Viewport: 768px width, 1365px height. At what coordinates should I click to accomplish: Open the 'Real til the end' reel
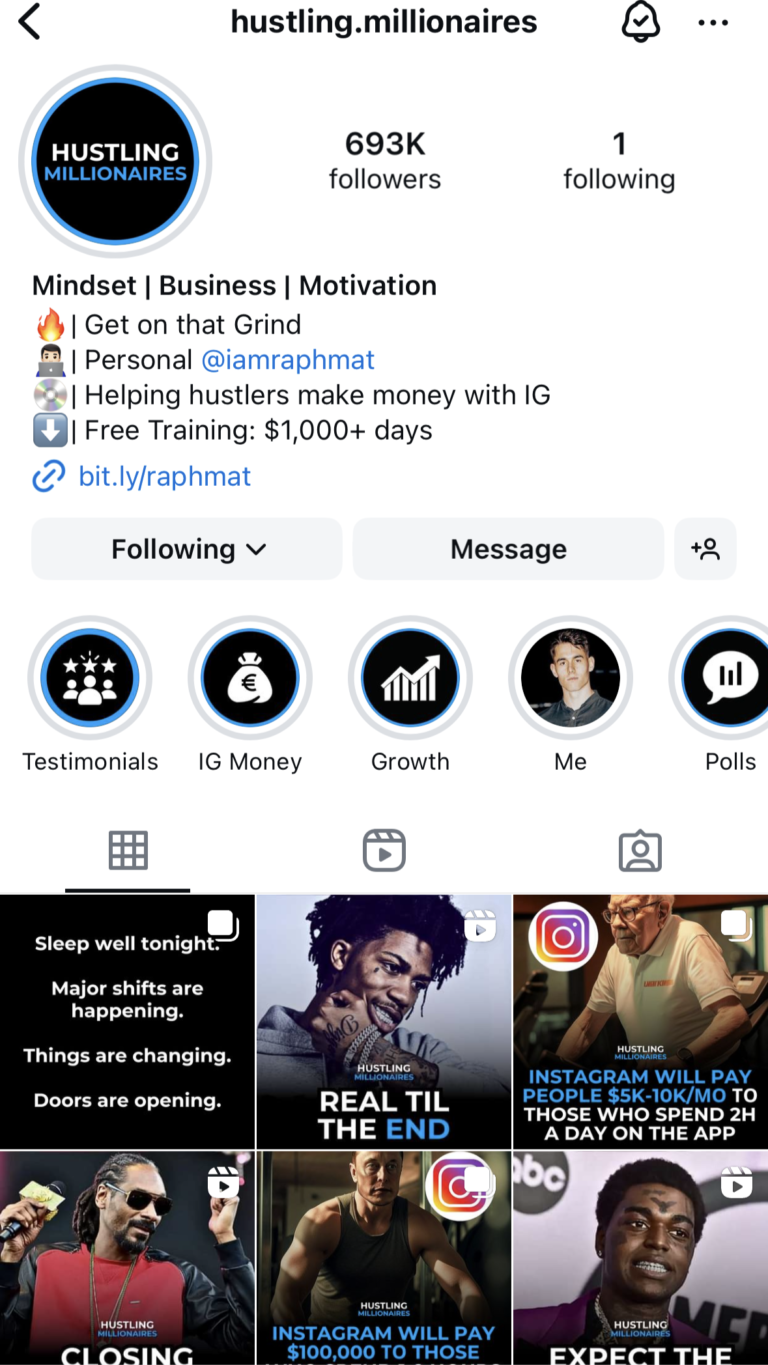tap(384, 1022)
